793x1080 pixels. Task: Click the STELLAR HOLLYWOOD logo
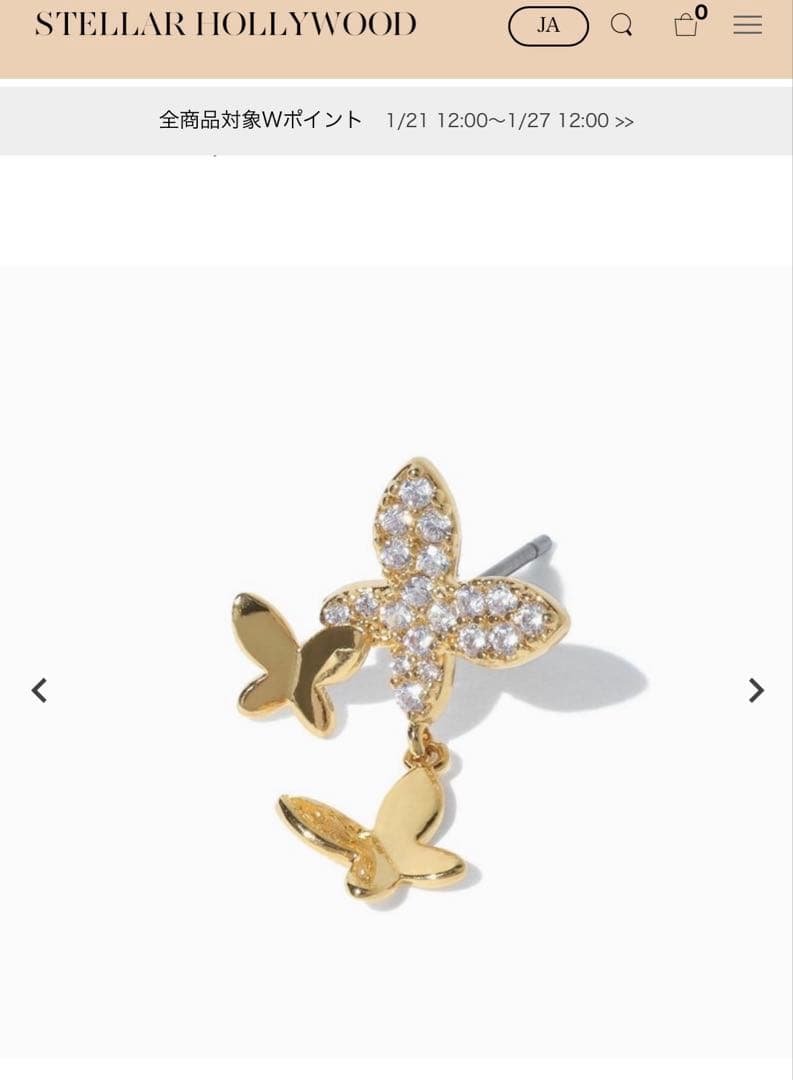click(x=224, y=26)
